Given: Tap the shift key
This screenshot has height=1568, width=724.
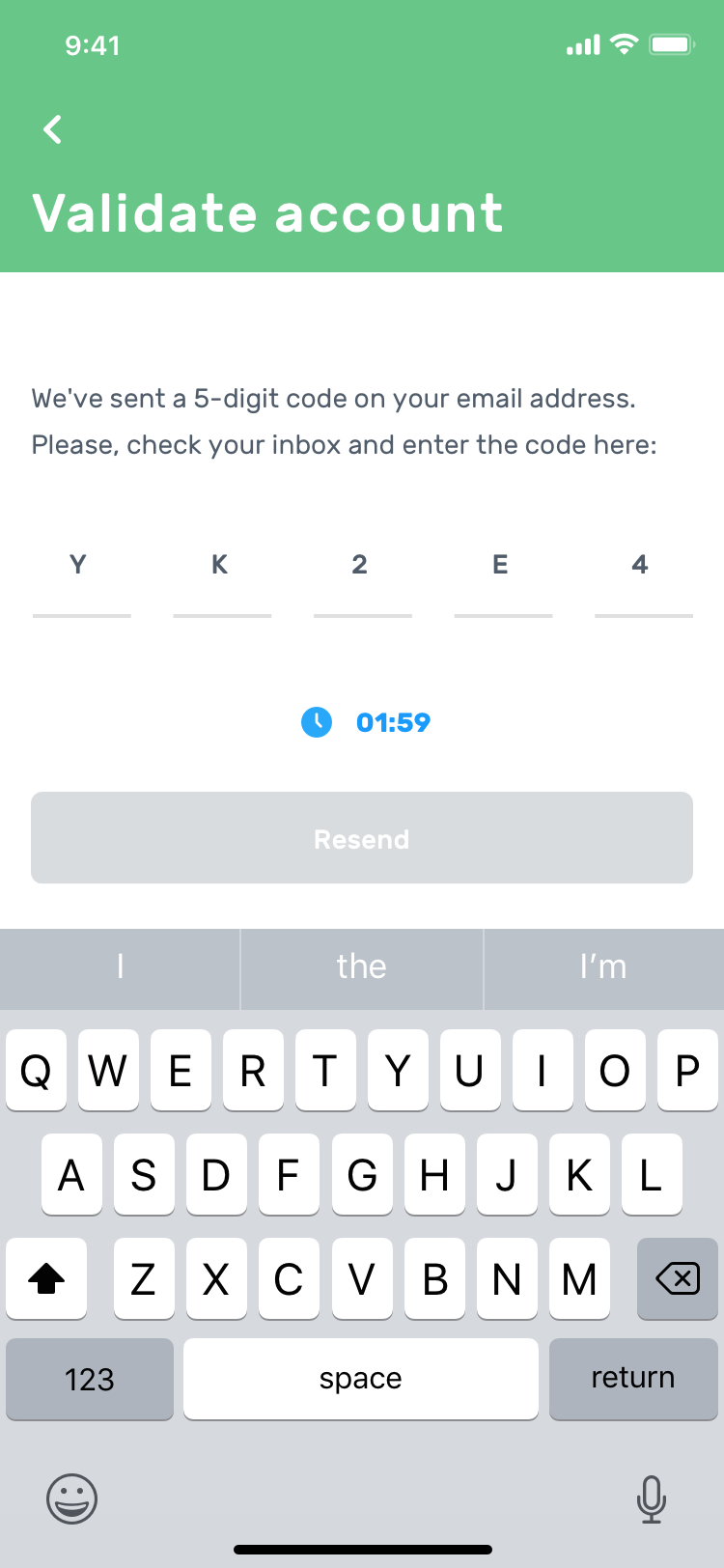Looking at the screenshot, I should [x=46, y=1278].
